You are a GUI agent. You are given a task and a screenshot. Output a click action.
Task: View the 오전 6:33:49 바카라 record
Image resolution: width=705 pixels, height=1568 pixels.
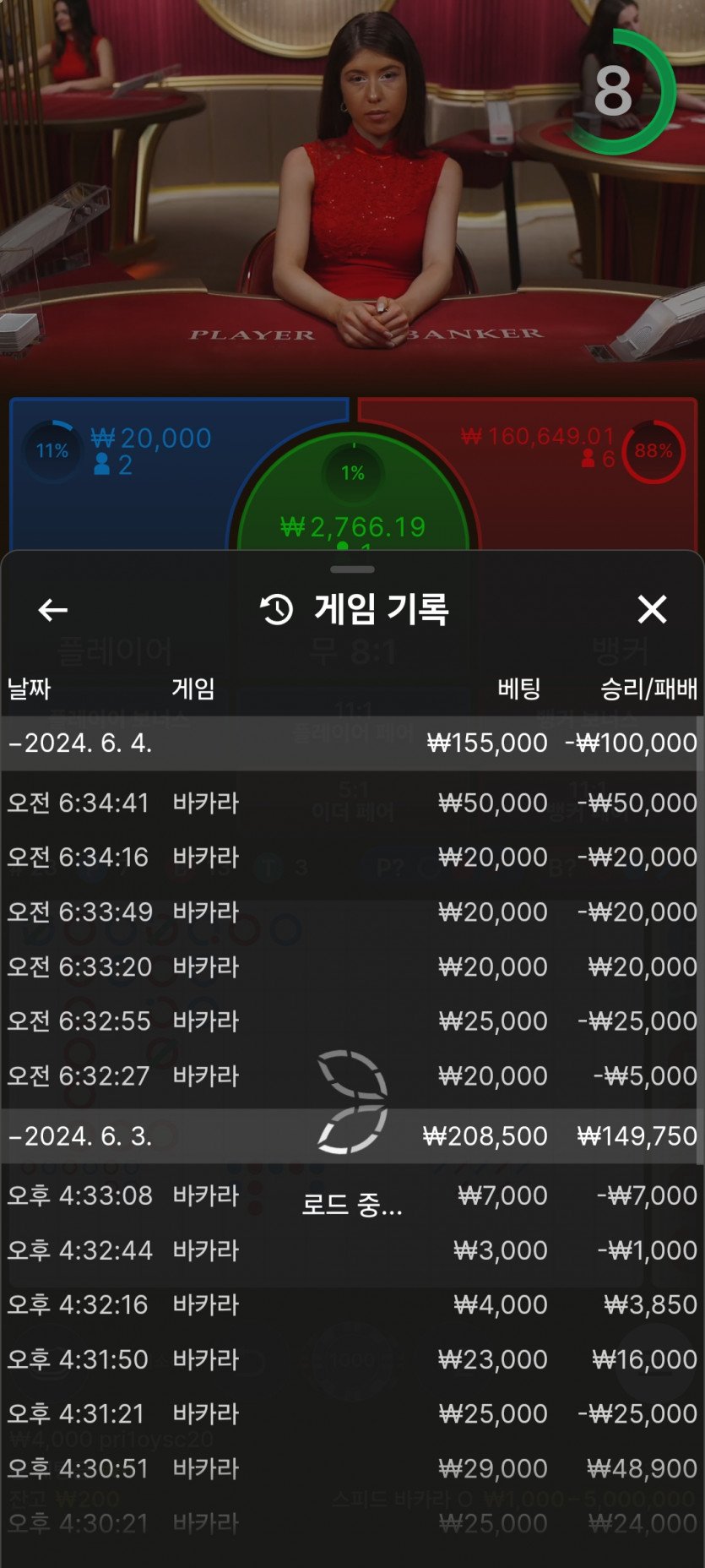click(x=351, y=912)
